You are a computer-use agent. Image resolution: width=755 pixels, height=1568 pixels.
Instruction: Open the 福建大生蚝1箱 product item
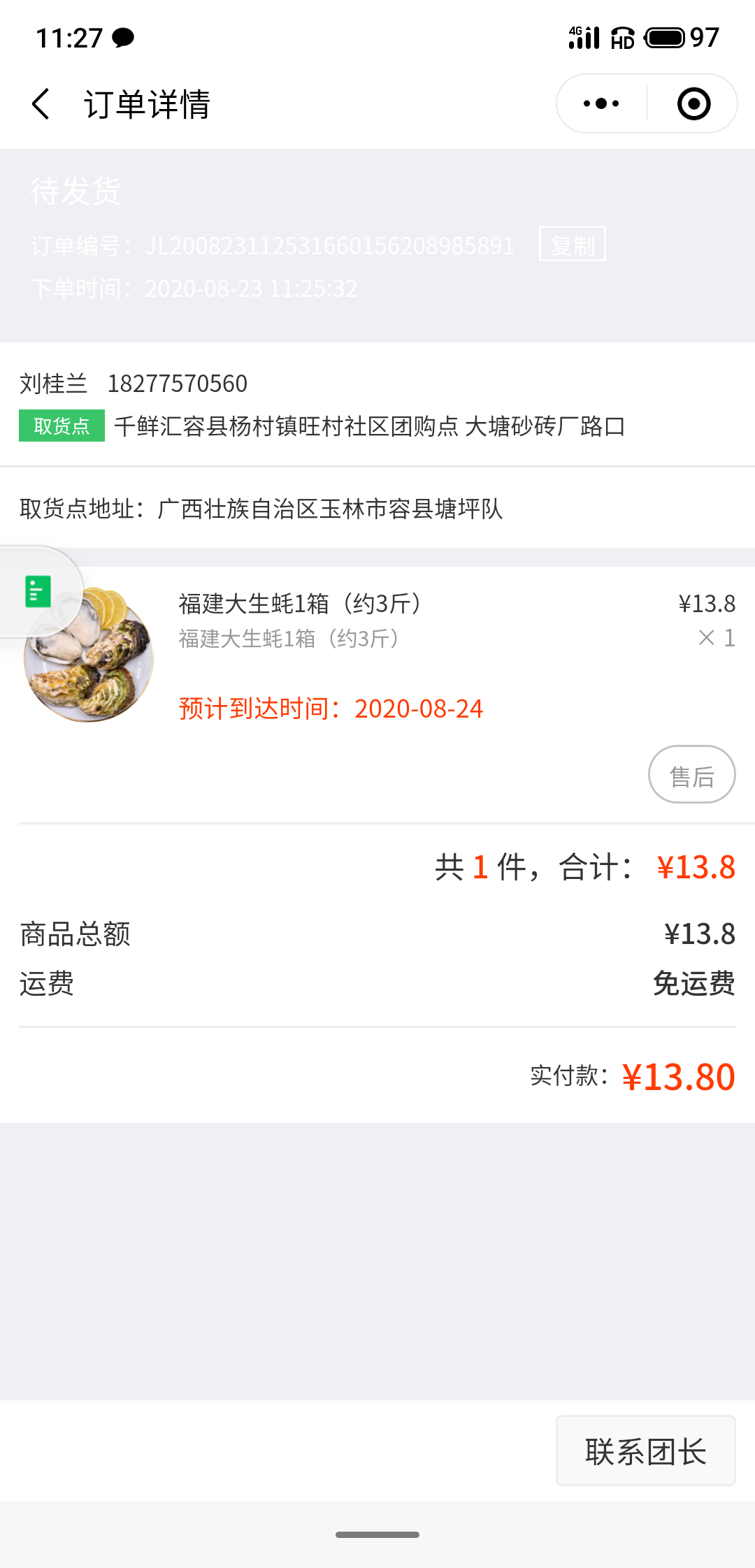(x=301, y=604)
